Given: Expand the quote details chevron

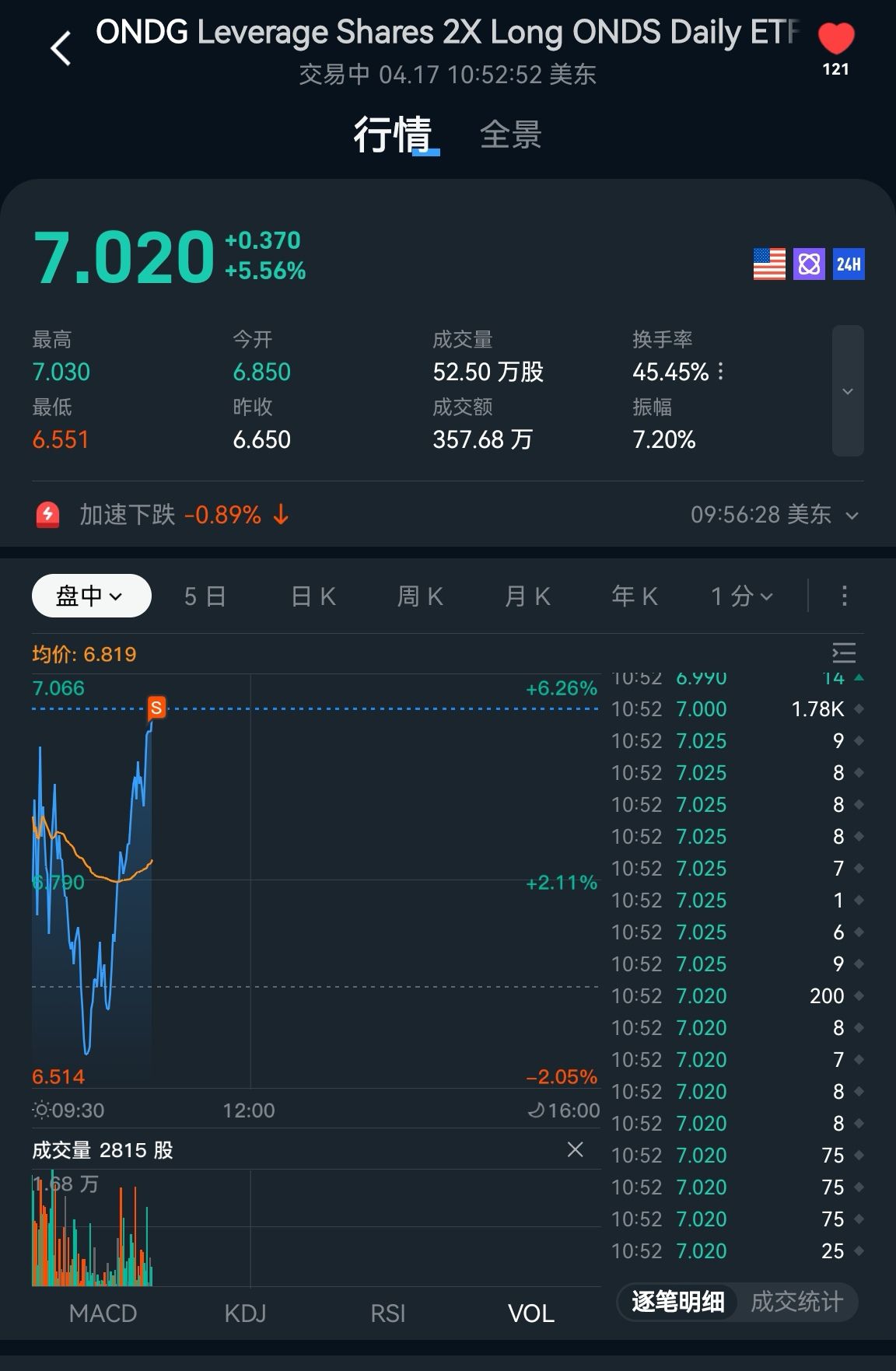Looking at the screenshot, I should pos(848,390).
